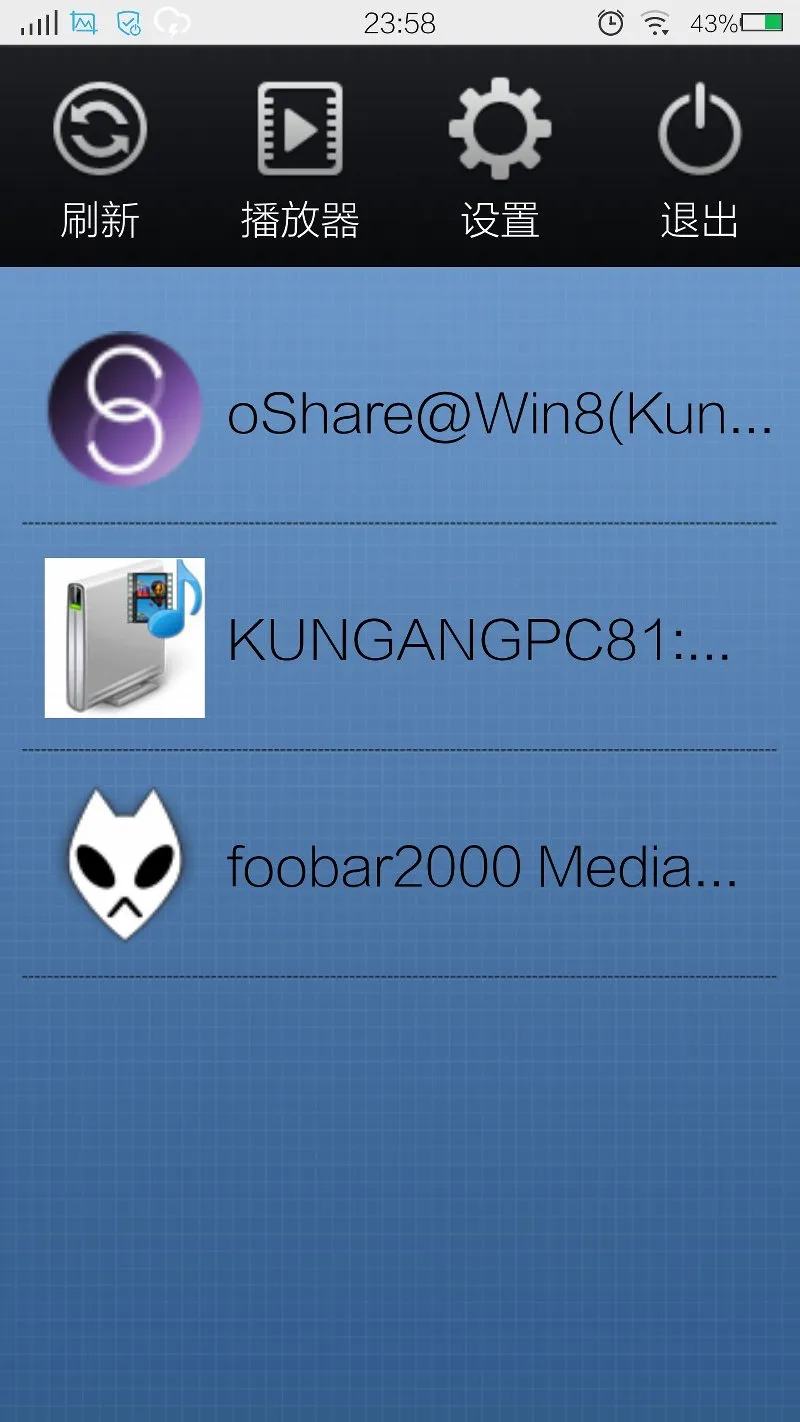Open the 播放器 player
This screenshot has height=1422, width=800.
[300, 160]
